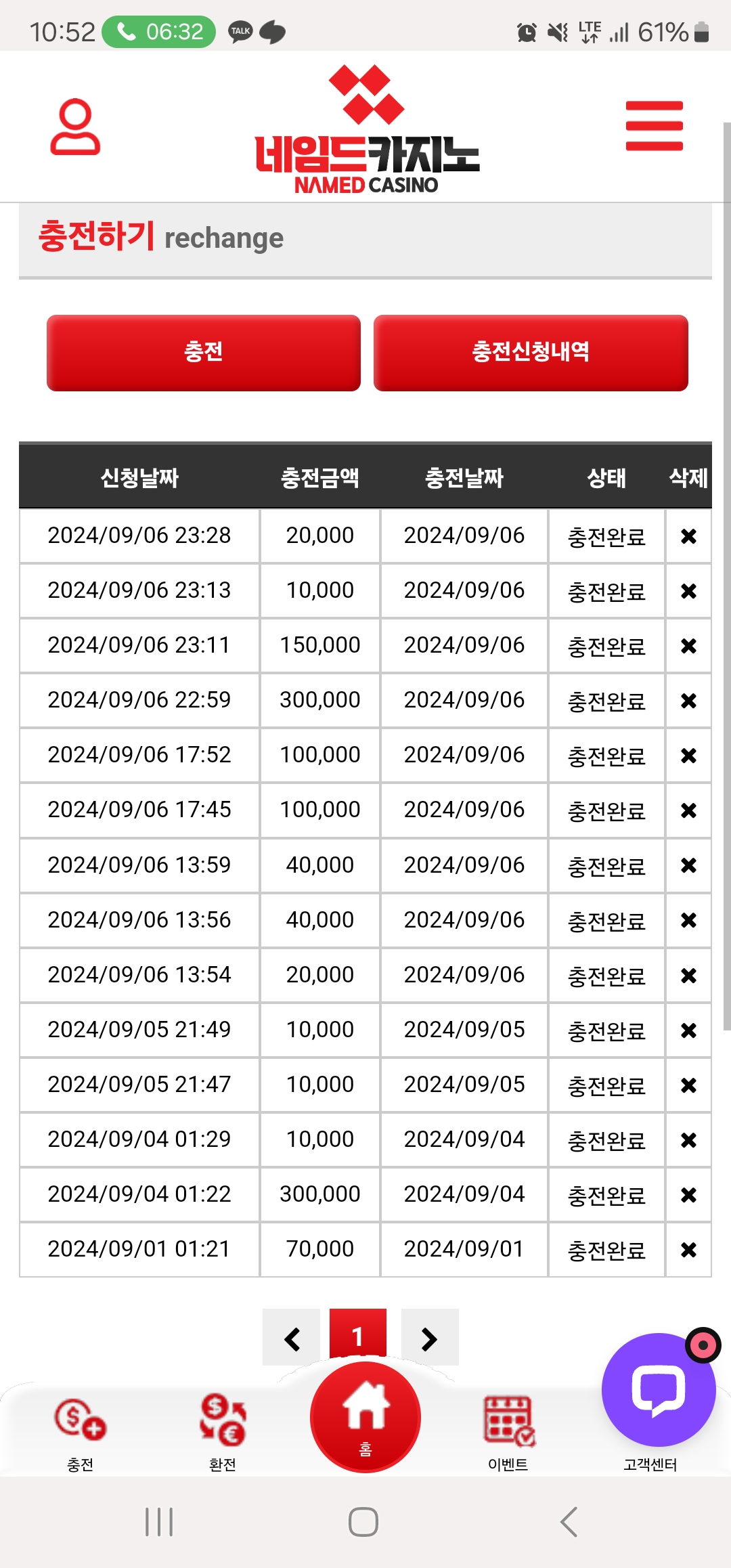Open the recent apps view
The image size is (731, 1568).
tap(160, 1522)
